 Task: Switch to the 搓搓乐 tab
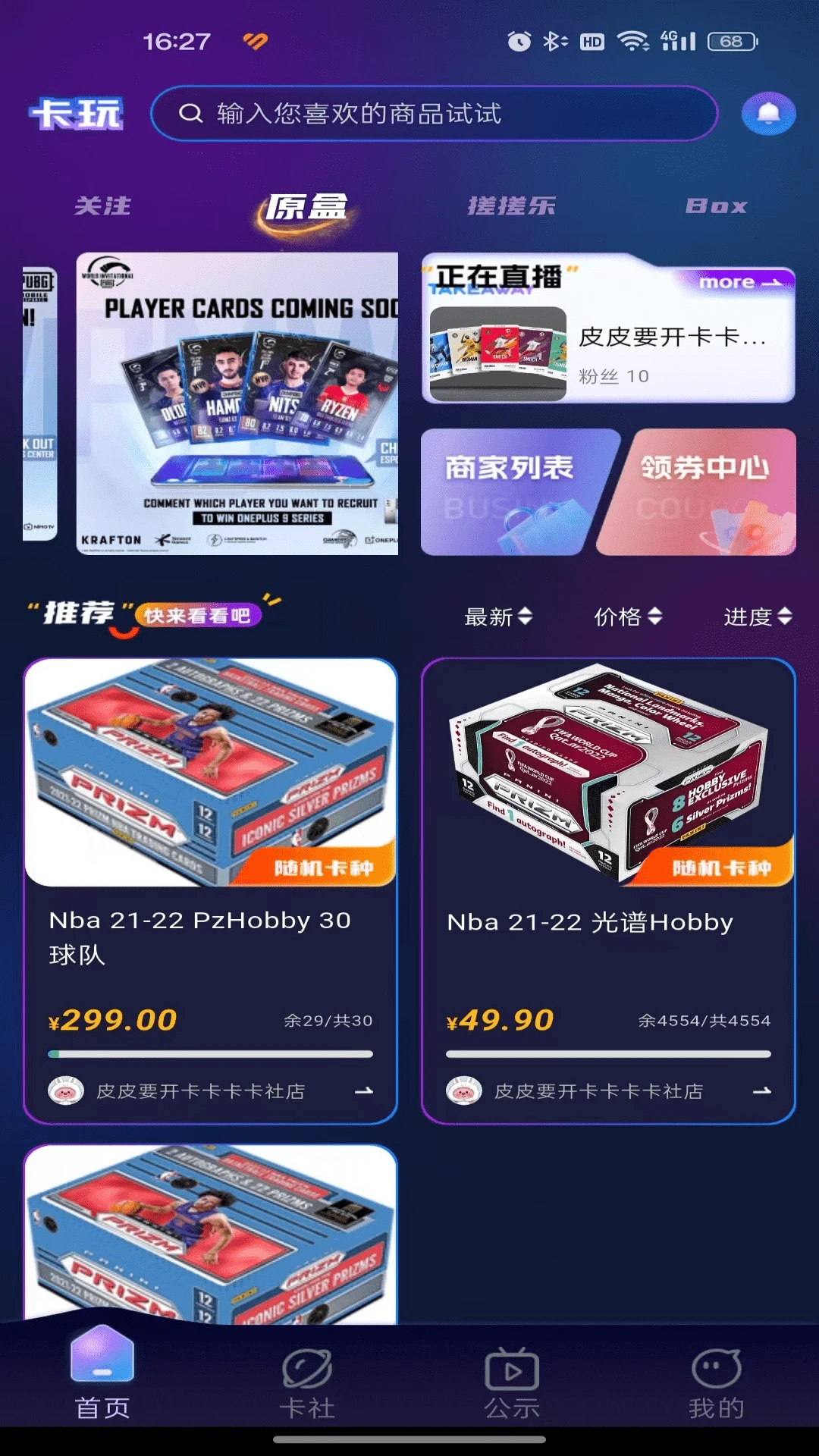point(512,206)
